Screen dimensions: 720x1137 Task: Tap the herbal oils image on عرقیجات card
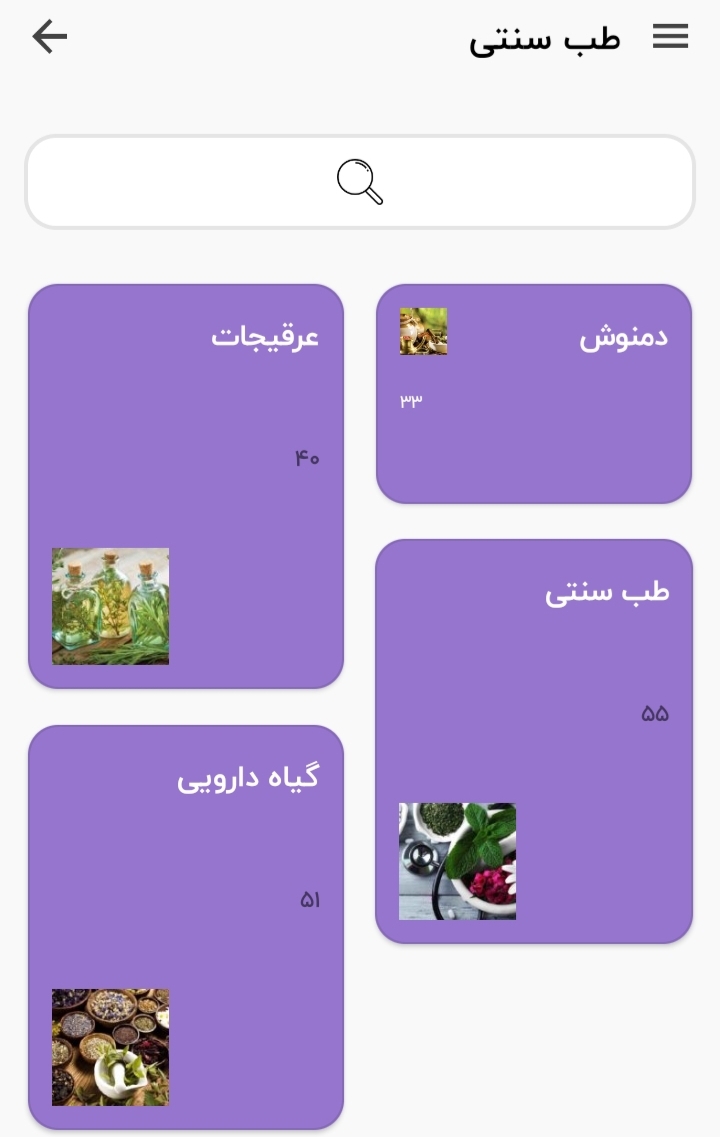110,606
